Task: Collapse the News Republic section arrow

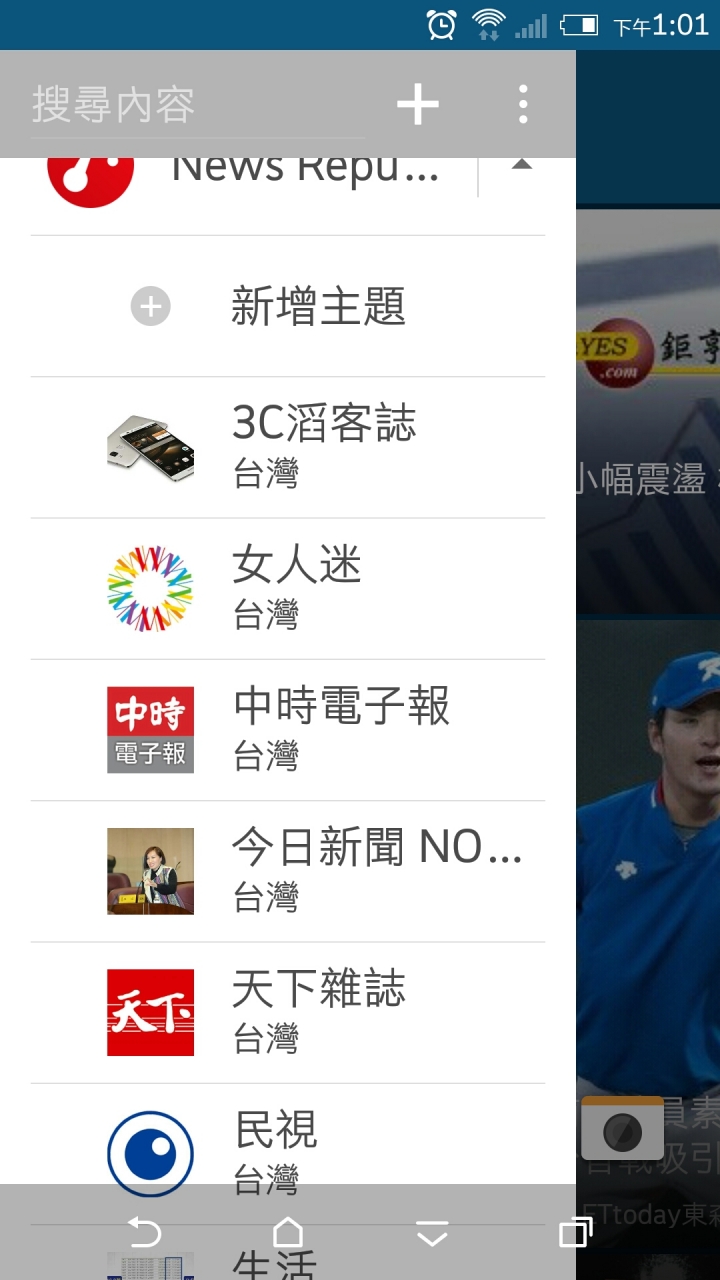Action: (x=521, y=166)
